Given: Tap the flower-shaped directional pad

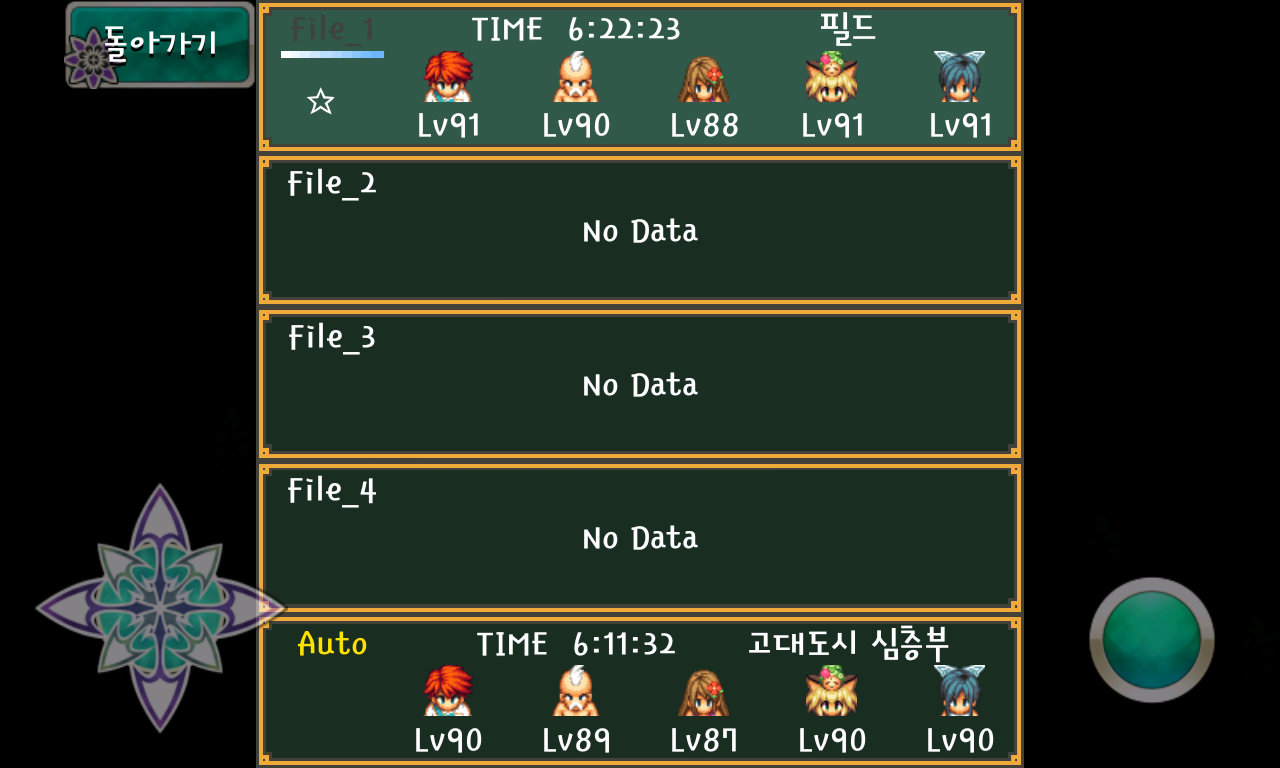Looking at the screenshot, I should pyautogui.click(x=160, y=607).
